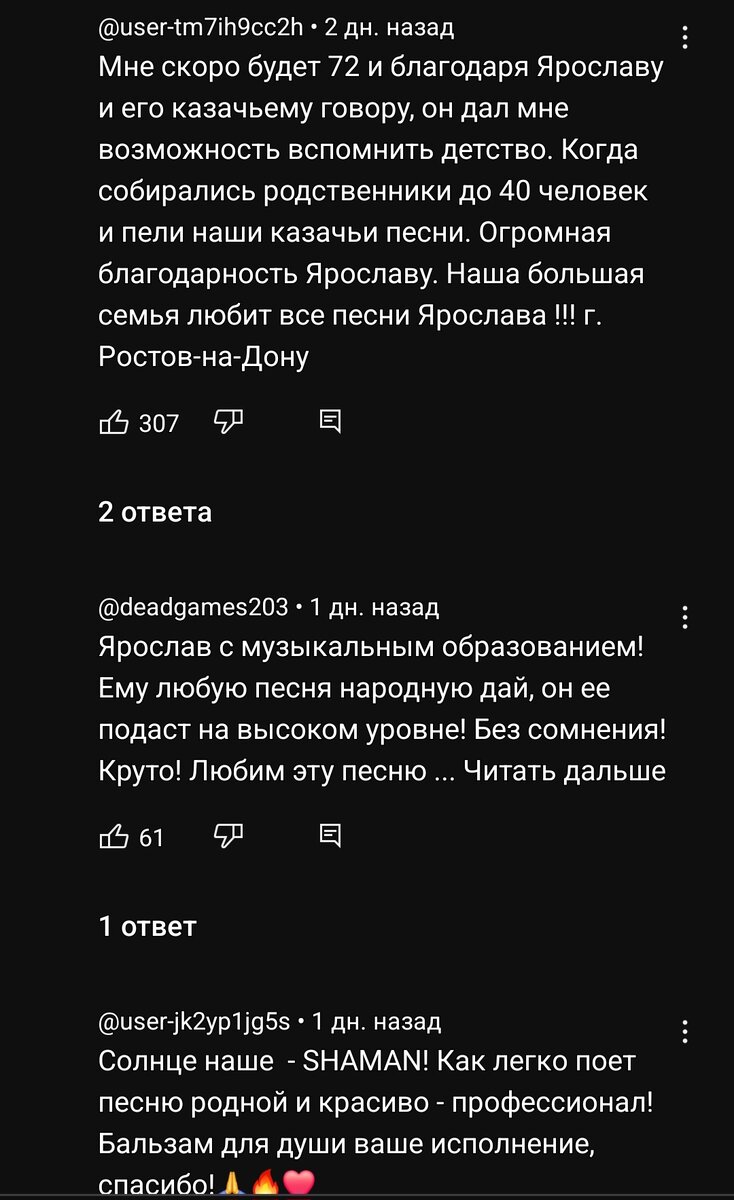
Task: Open overflow menu on @deadgames203's comment
Action: coord(685,617)
